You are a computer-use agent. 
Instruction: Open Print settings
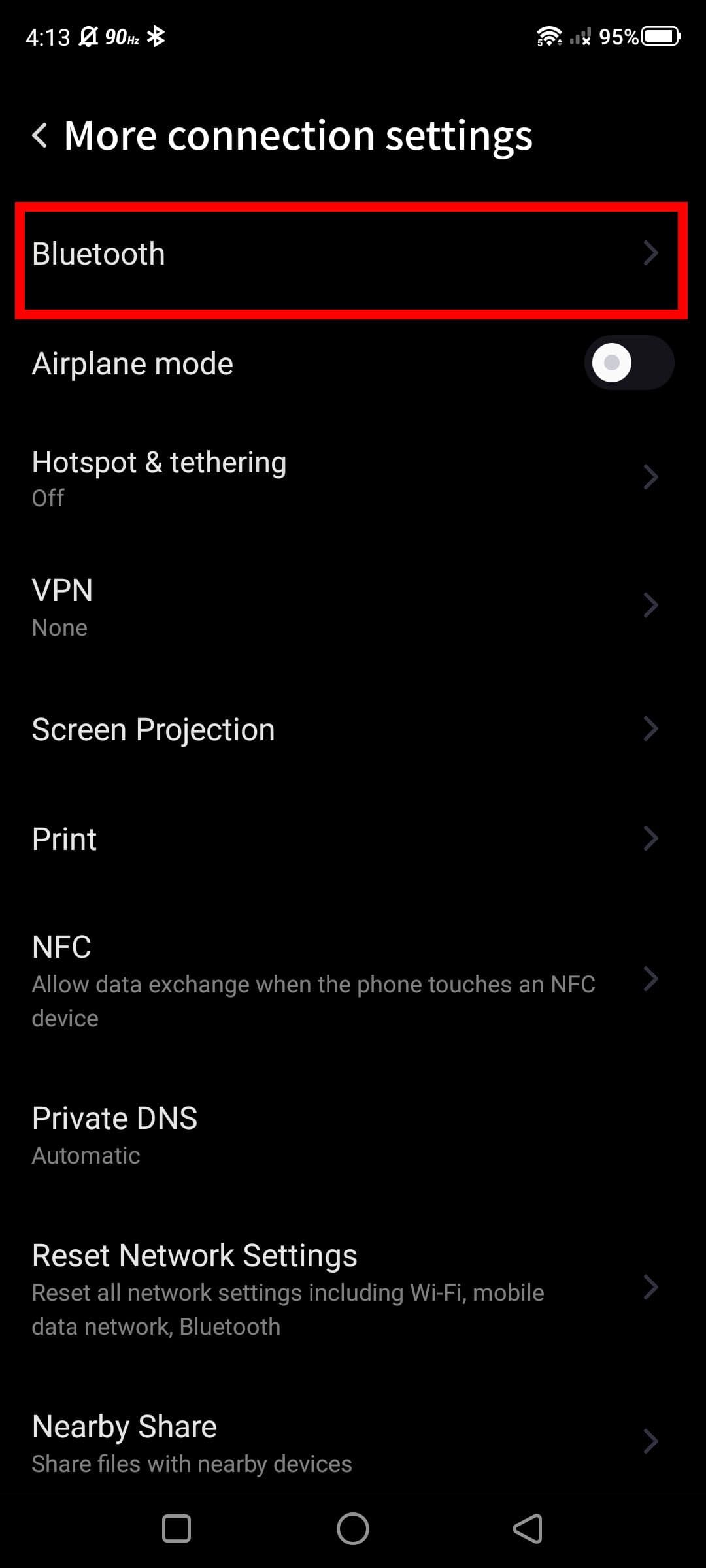(x=352, y=839)
